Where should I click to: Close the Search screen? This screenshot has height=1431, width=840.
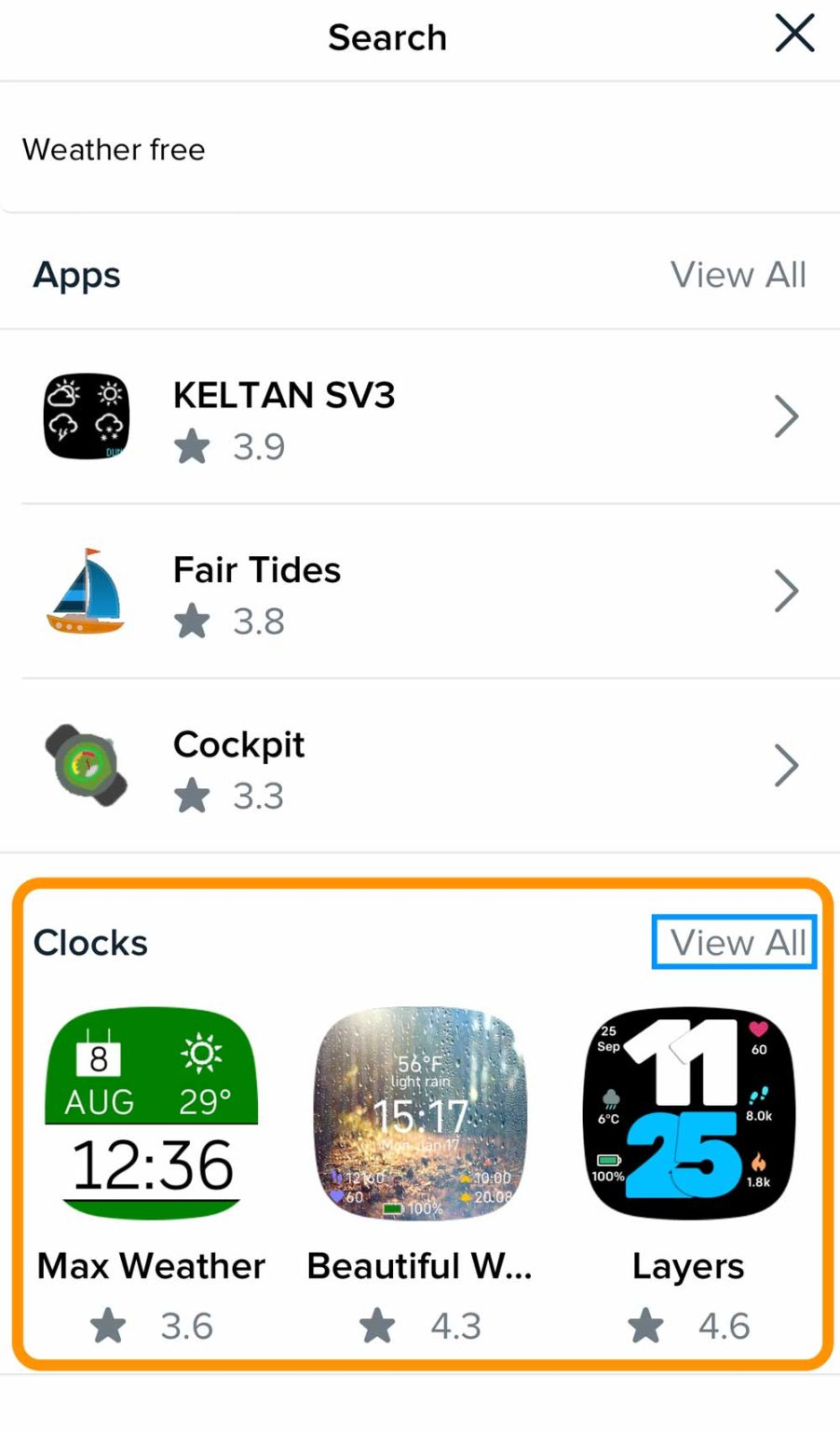click(793, 34)
